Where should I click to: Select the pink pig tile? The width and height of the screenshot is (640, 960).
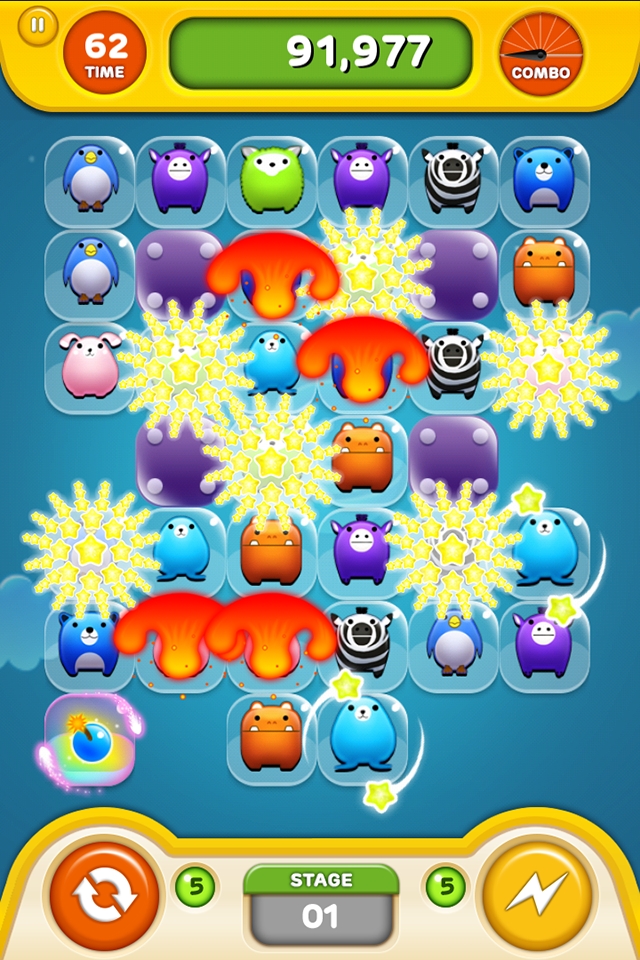tap(90, 366)
